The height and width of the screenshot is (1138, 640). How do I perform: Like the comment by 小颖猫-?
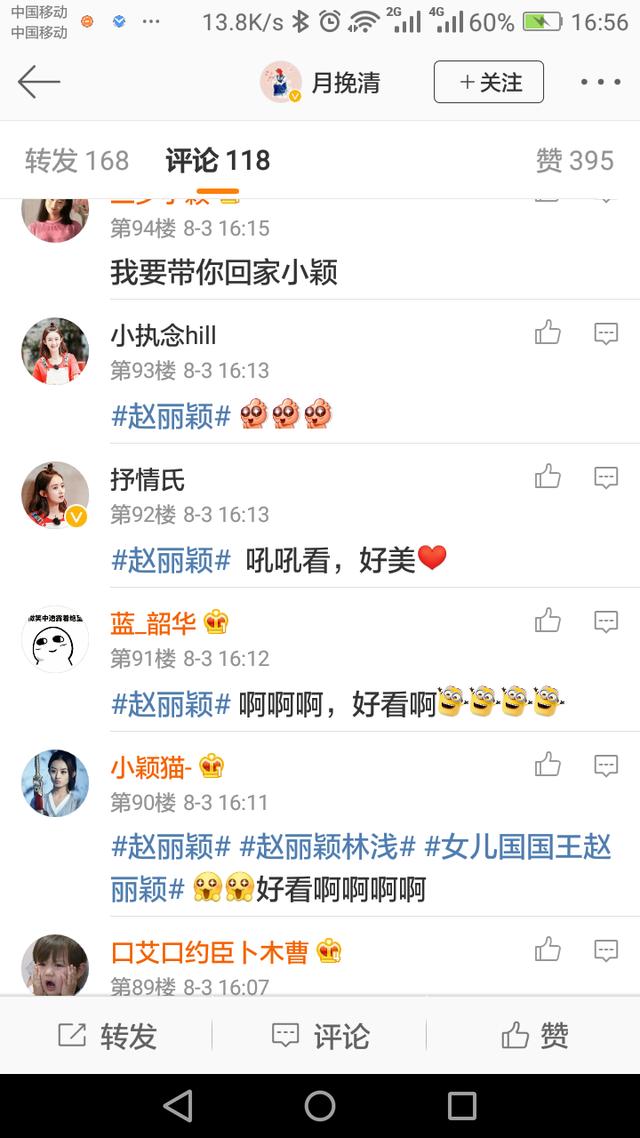547,765
